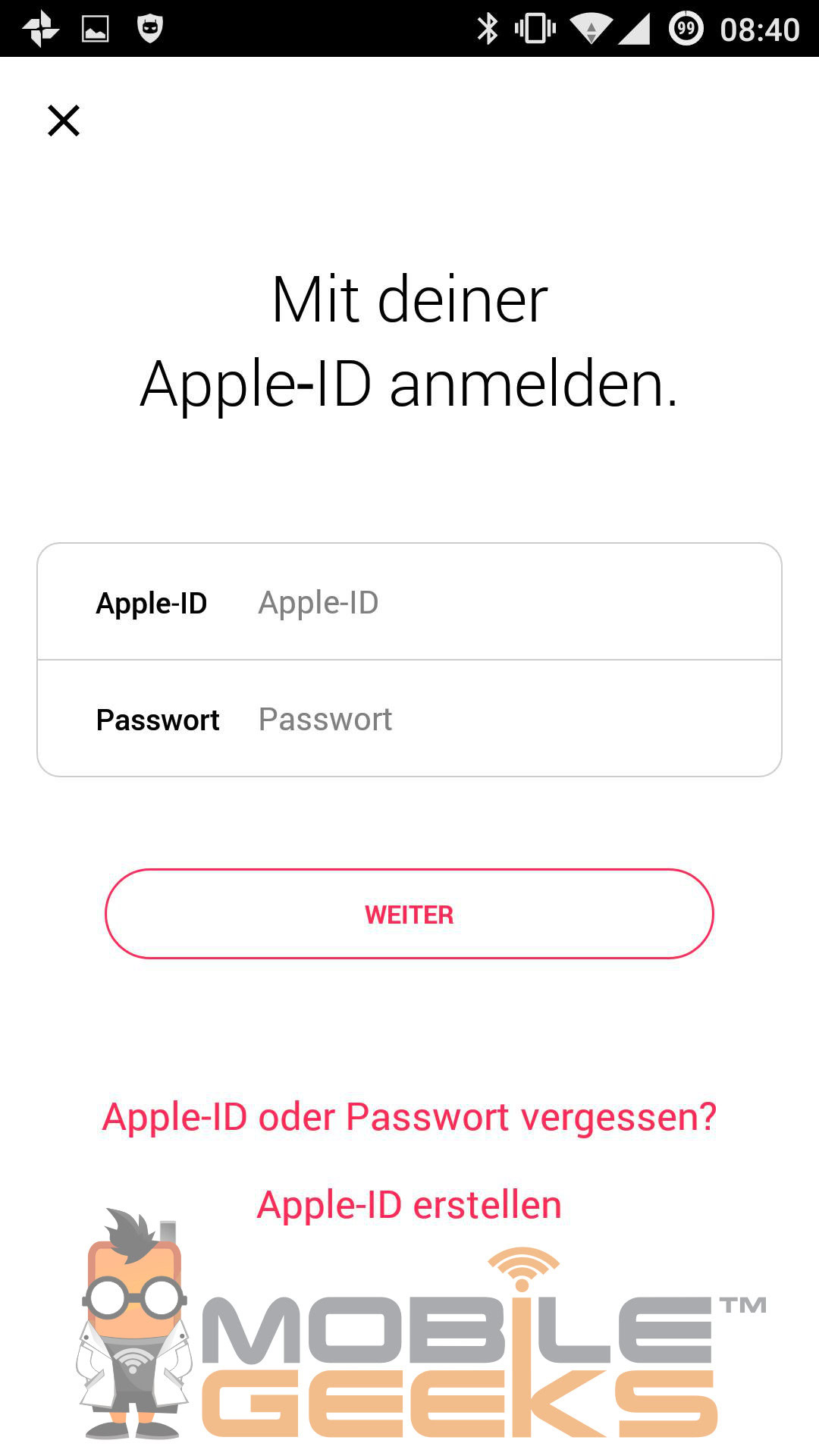Close the Apple-ID sign-in screen
819x1456 pixels.
64,121
